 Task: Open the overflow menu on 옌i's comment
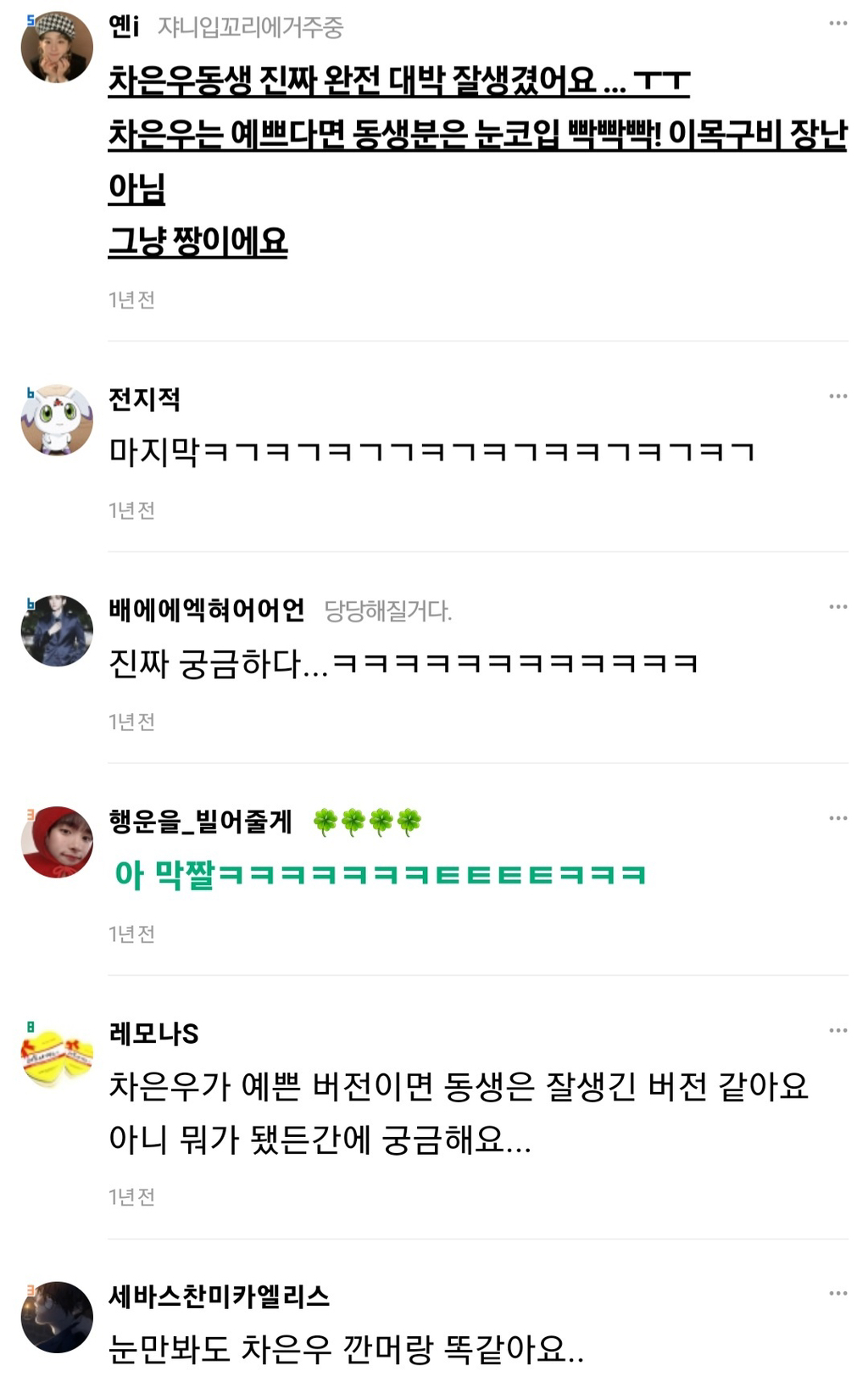pos(837,24)
